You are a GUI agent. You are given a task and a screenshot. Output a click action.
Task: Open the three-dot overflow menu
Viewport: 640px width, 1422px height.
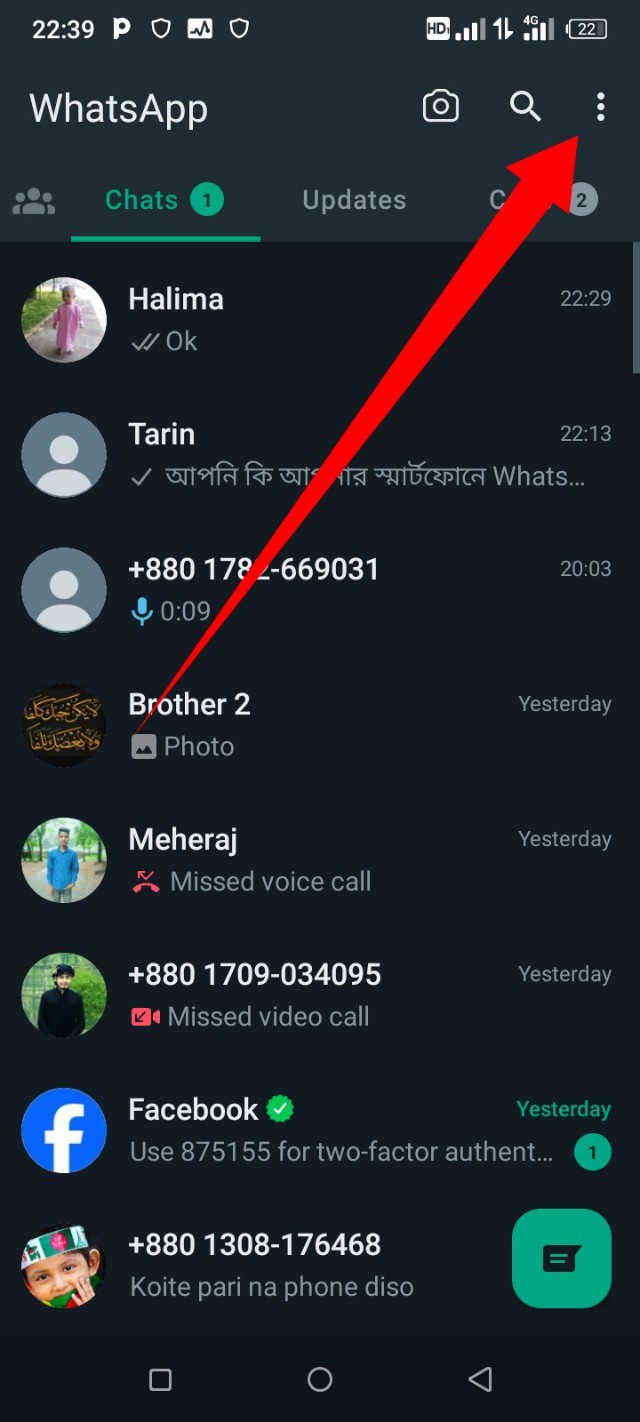tap(600, 106)
